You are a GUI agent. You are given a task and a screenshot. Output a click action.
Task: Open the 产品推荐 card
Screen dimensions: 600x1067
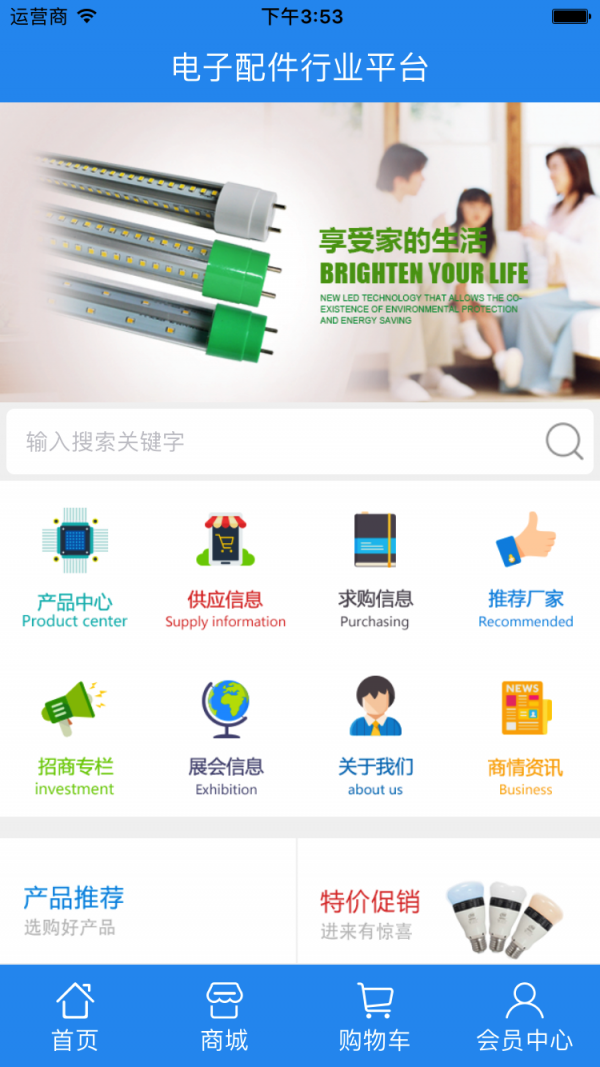pyautogui.click(x=148, y=905)
